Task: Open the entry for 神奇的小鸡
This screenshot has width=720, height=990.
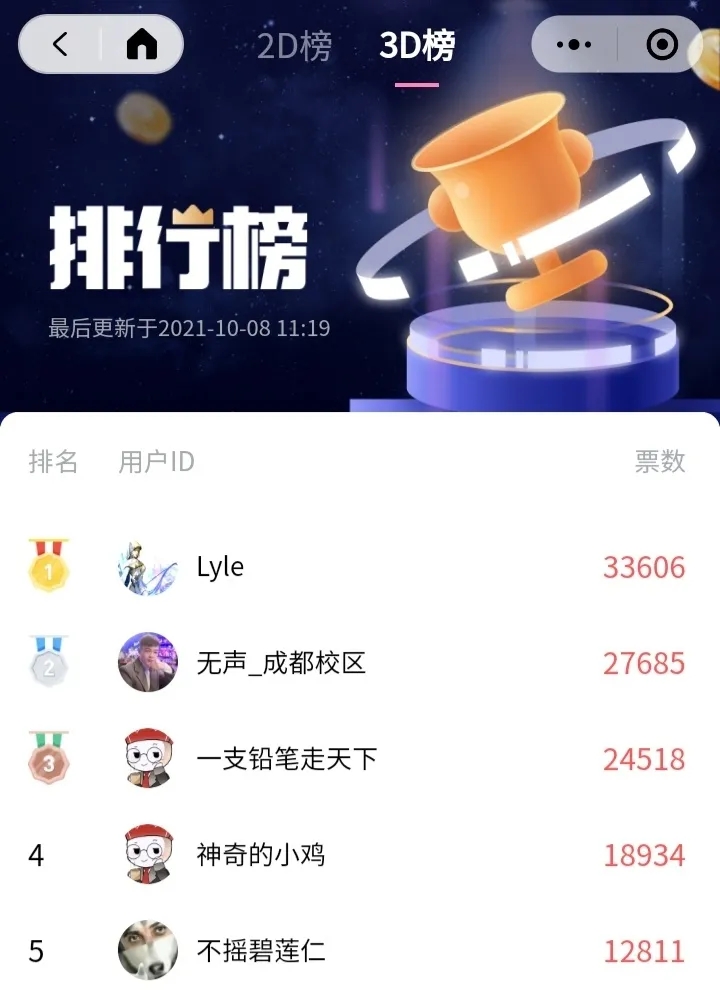Action: (360, 855)
